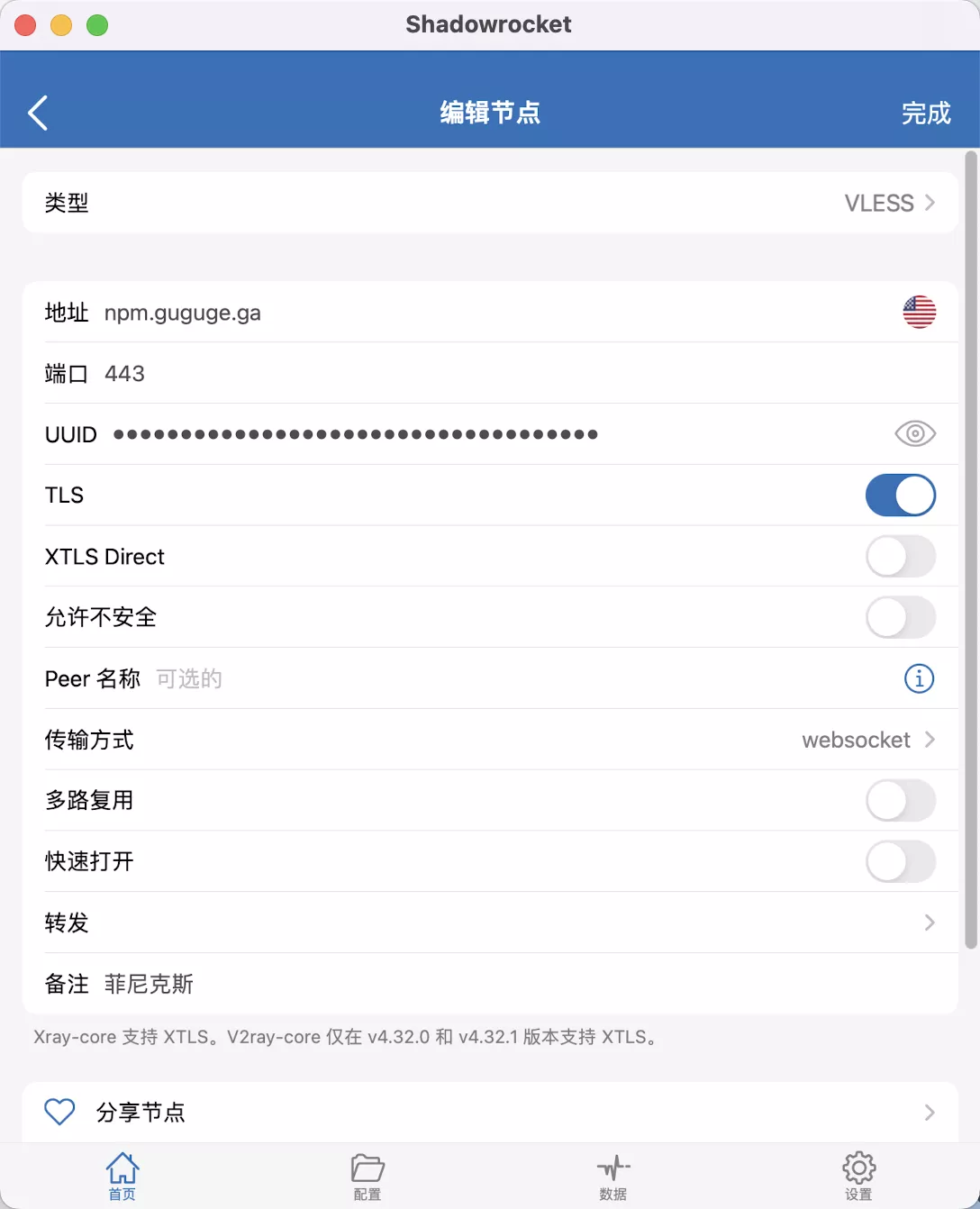Switch to the 设置 tab

(x=858, y=1176)
